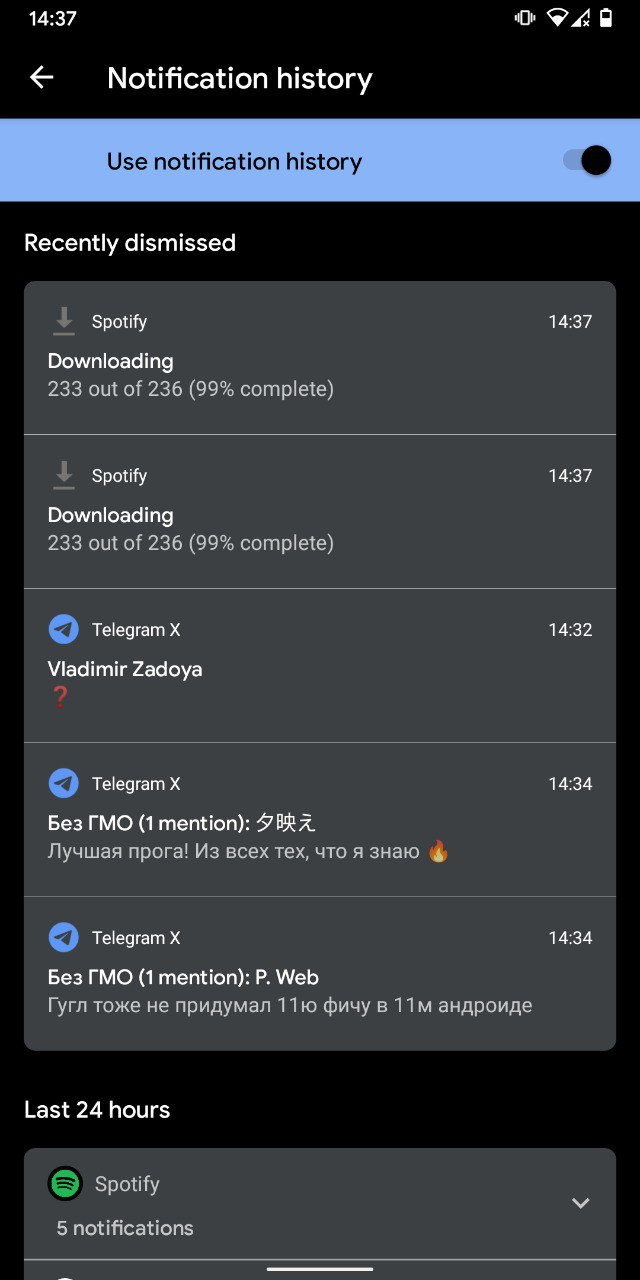Go back from Notification history
Viewport: 640px width, 1280px height.
coord(41,78)
